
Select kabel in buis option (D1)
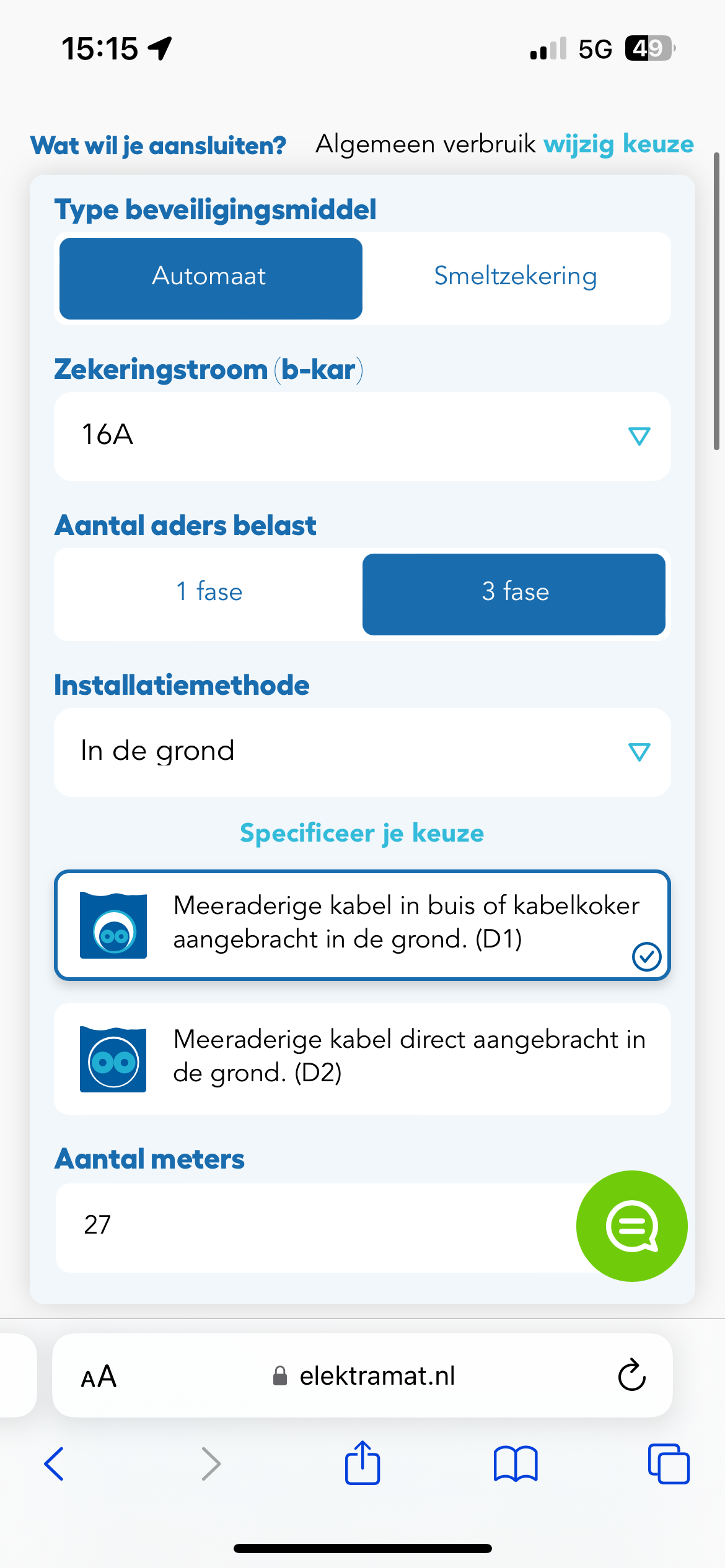click(362, 925)
